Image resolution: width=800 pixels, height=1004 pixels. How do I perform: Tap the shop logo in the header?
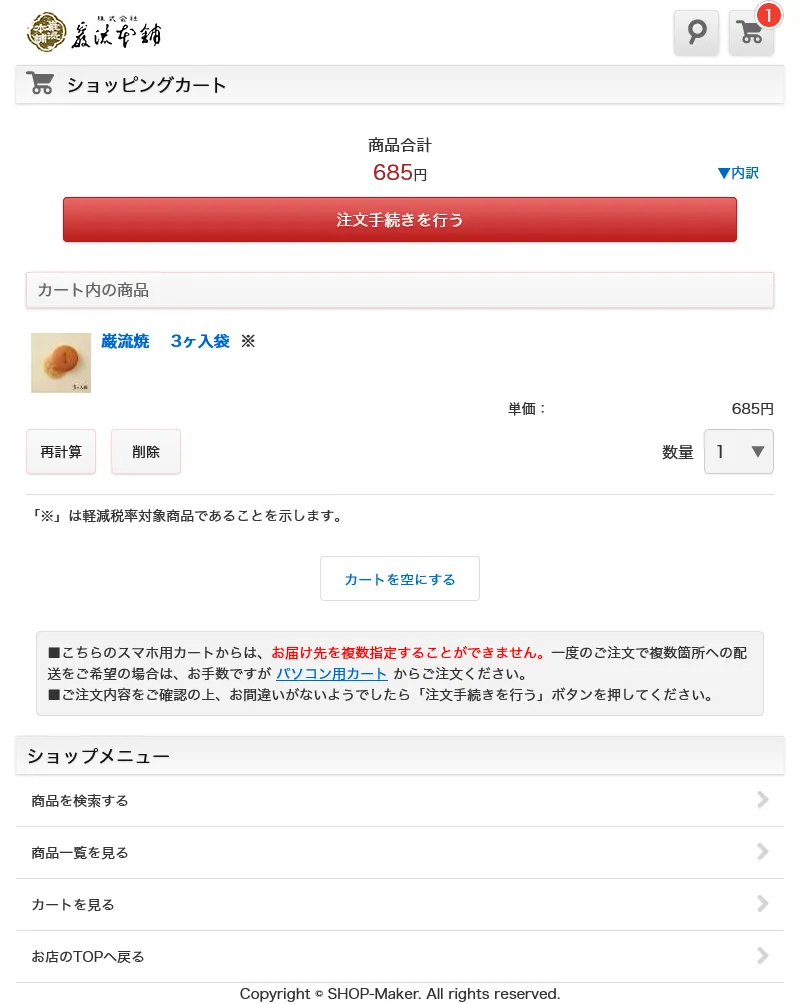94,32
